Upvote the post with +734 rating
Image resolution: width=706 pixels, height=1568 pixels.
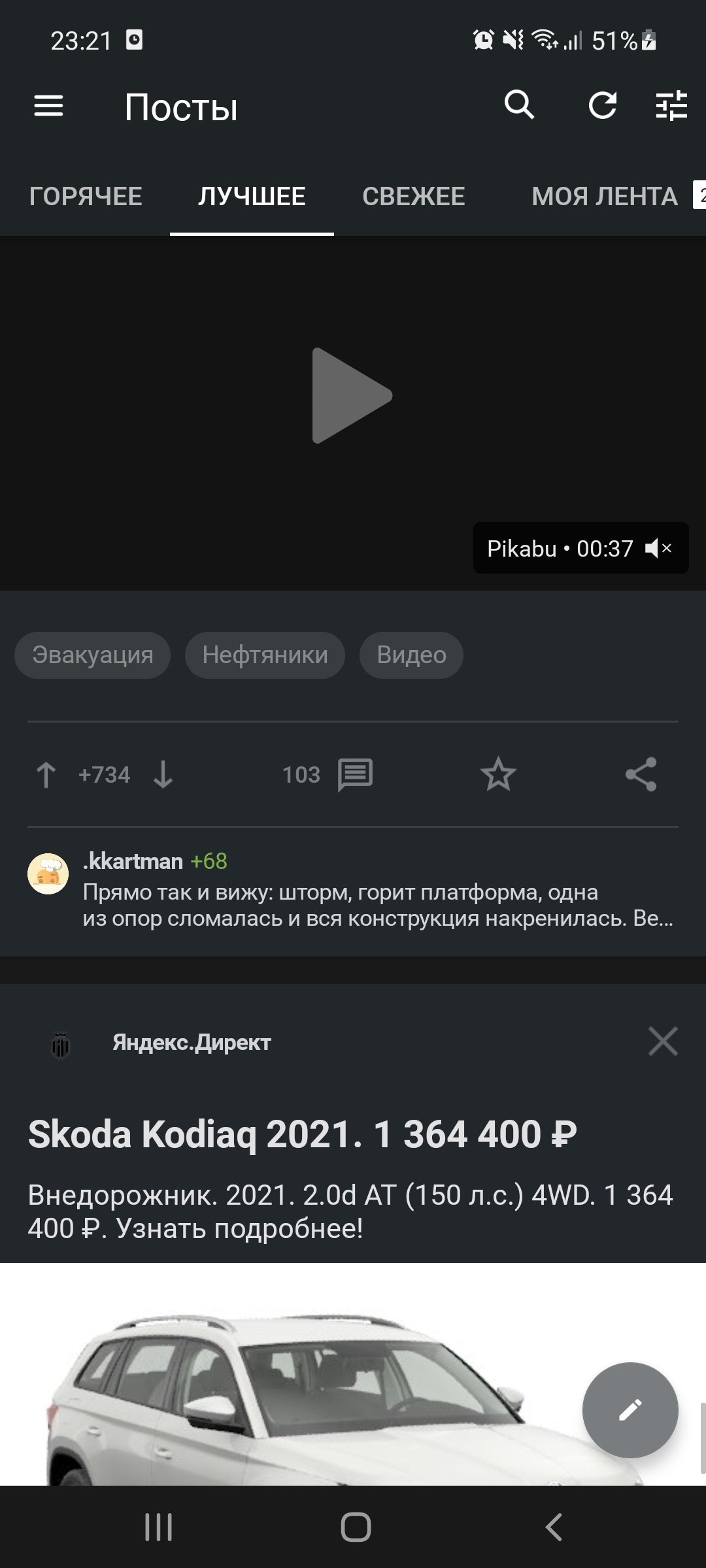coord(46,775)
